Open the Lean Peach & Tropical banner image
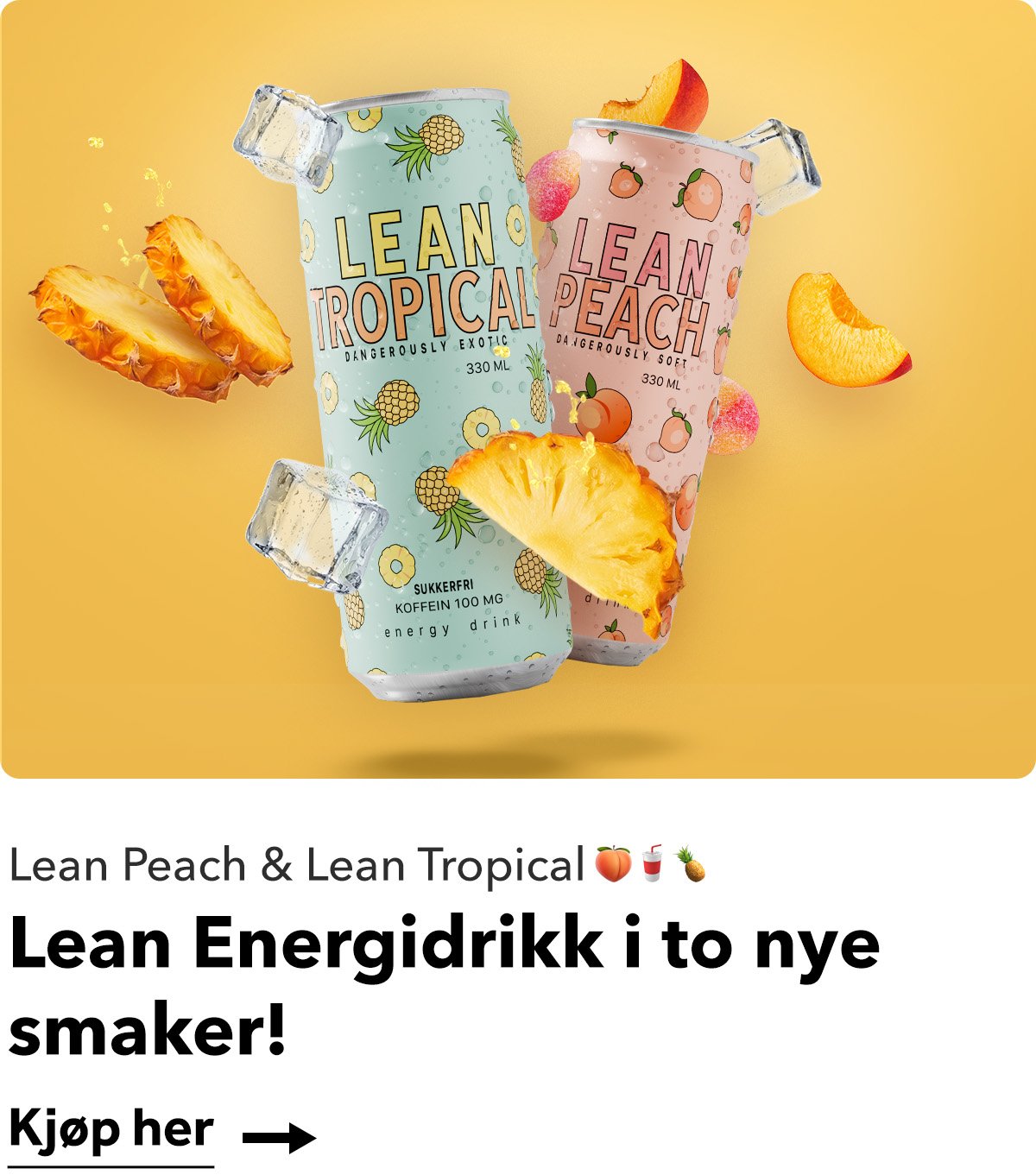 (518, 389)
